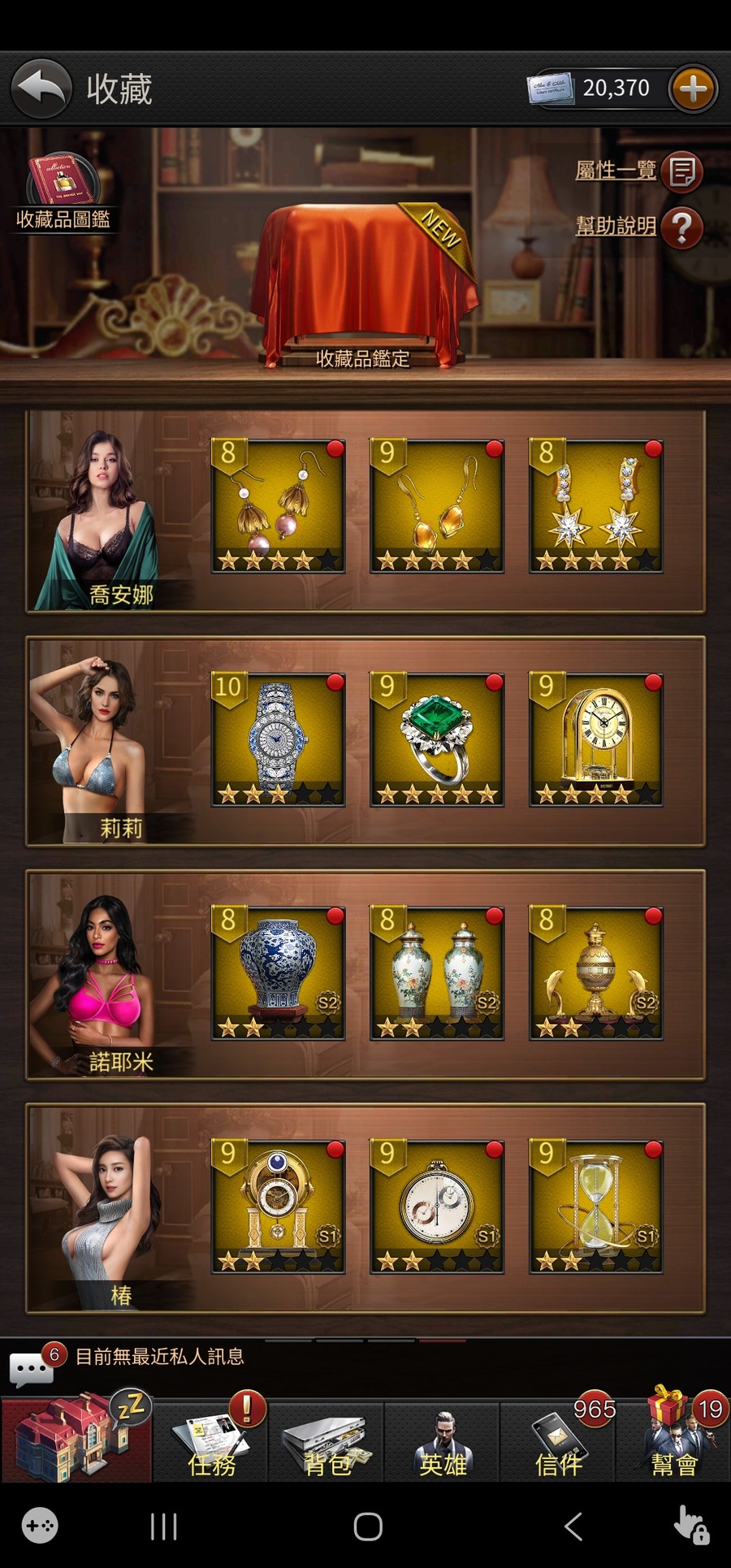Image resolution: width=731 pixels, height=1568 pixels.
Task: Open the private messages chat bubble
Action: (x=32, y=1367)
